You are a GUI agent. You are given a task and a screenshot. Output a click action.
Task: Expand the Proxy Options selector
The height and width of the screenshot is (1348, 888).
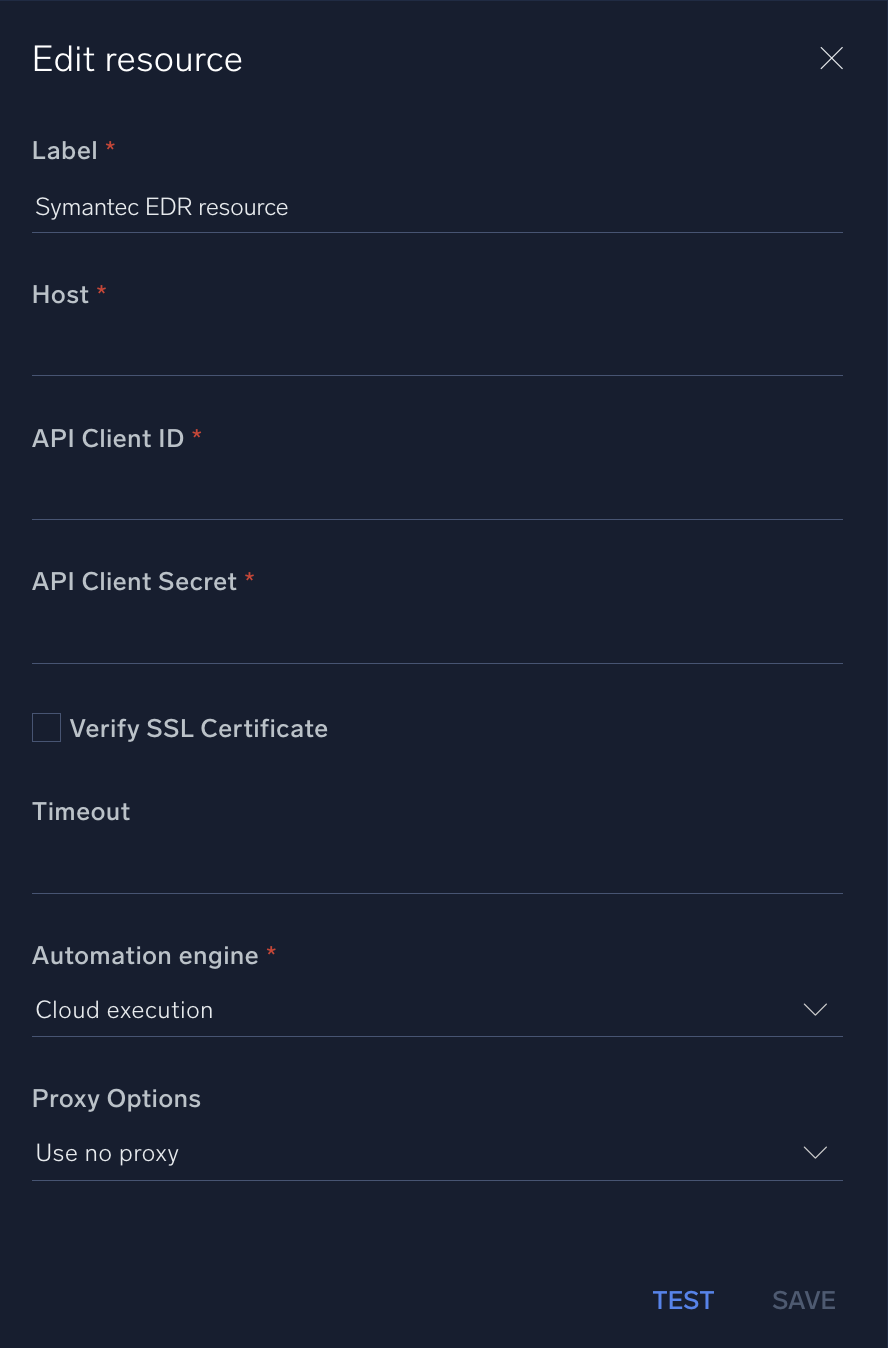pyautogui.click(x=437, y=1152)
